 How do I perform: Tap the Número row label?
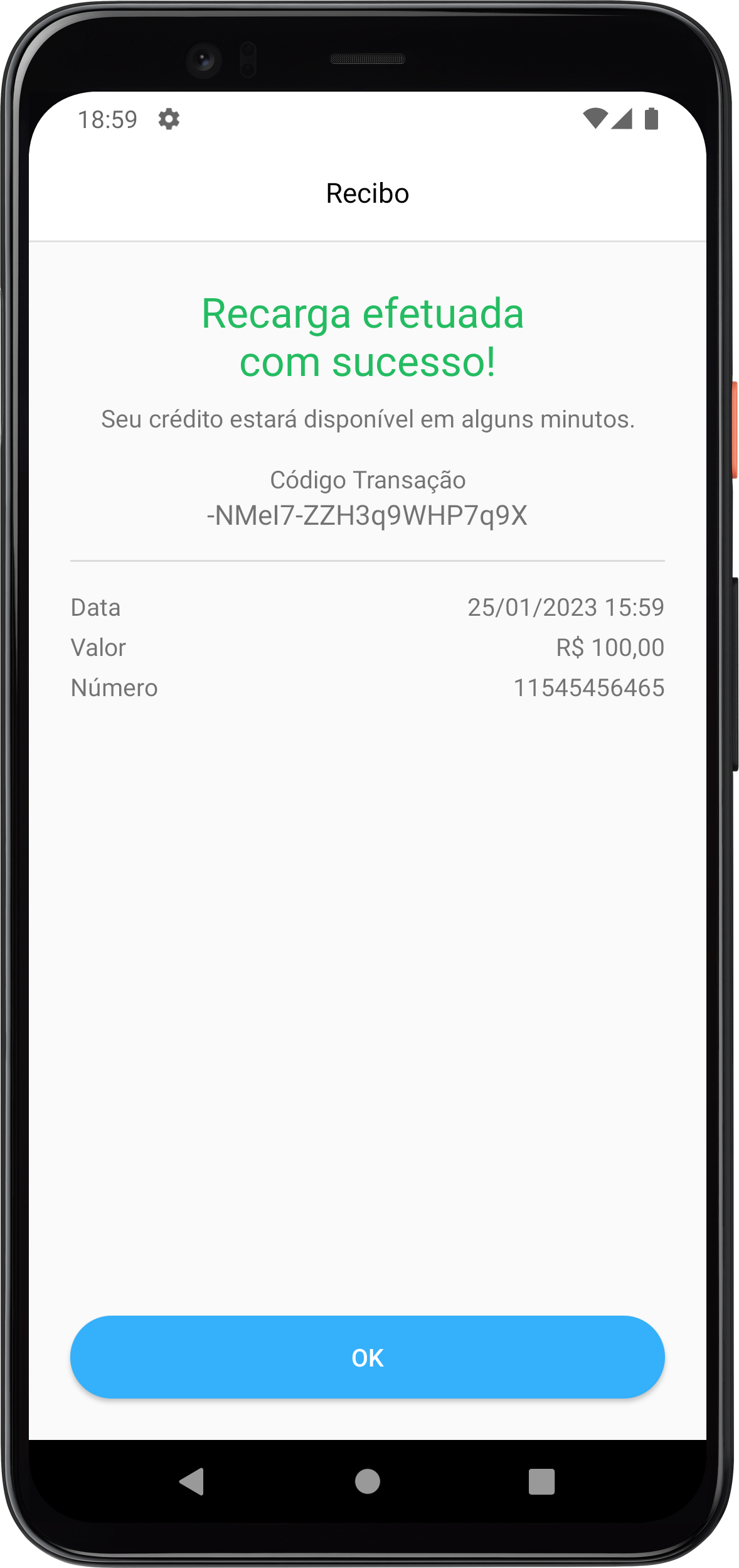click(x=114, y=687)
